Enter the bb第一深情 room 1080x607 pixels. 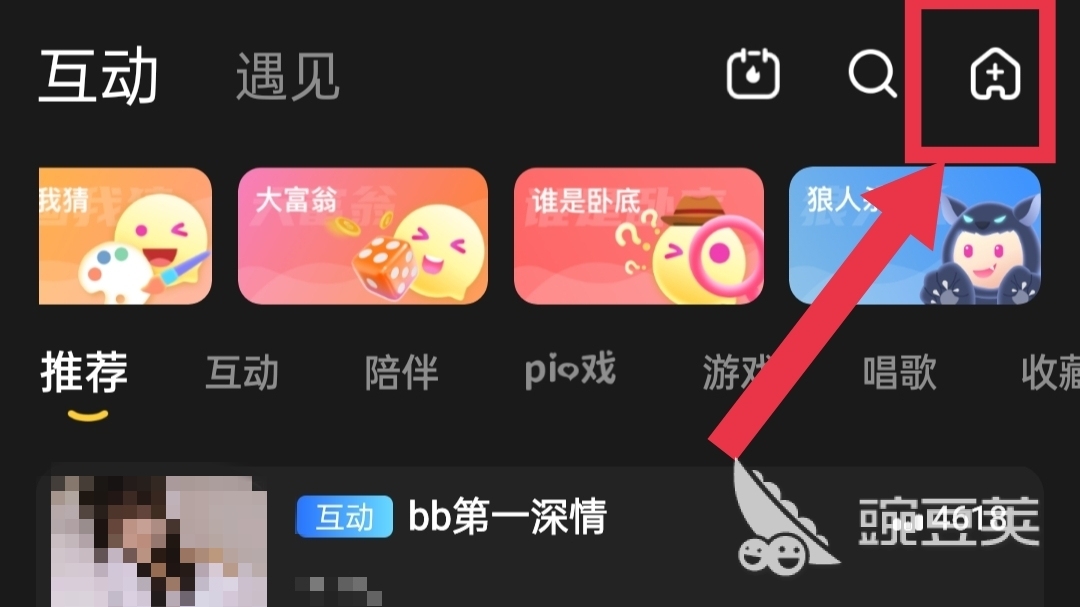507,518
